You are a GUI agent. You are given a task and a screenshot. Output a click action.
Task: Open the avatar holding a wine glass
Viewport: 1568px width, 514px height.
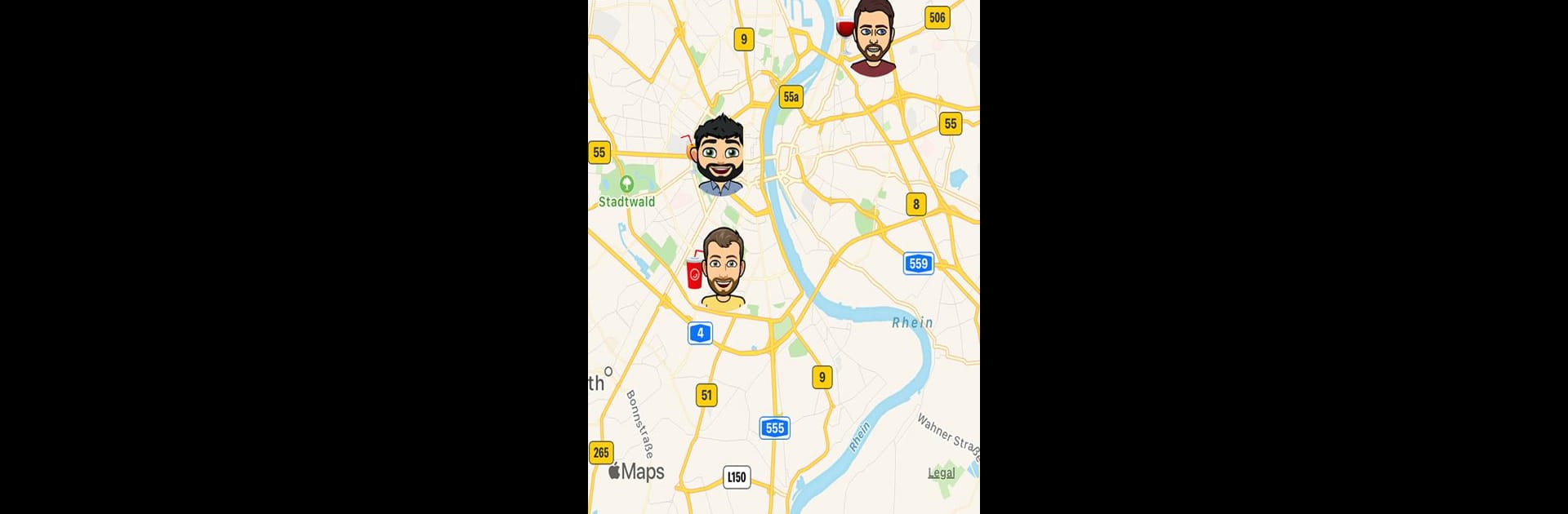pyautogui.click(x=872, y=37)
